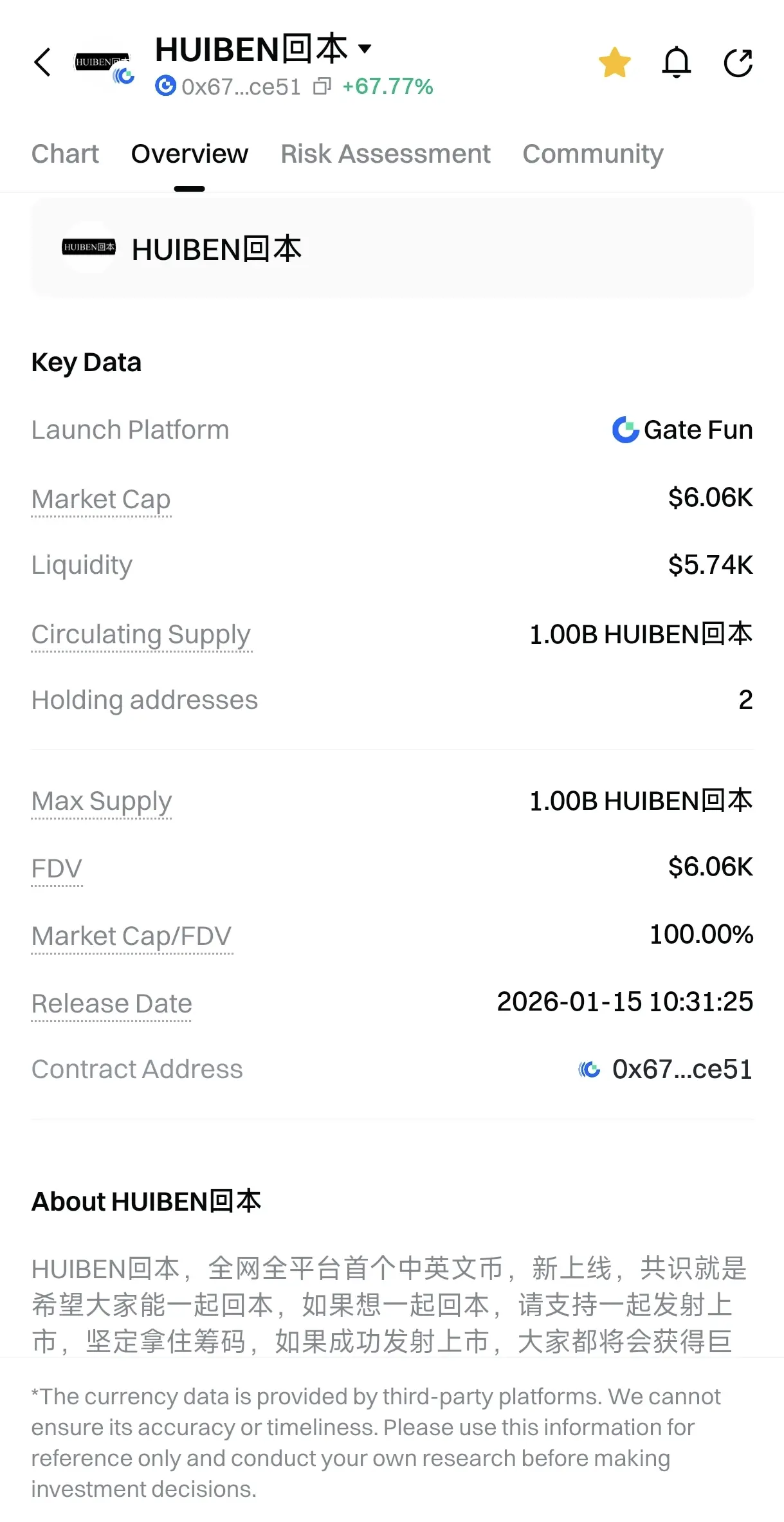Viewport: 784px width, 1522px height.
Task: Open the Risk Assessment tab
Action: click(385, 154)
